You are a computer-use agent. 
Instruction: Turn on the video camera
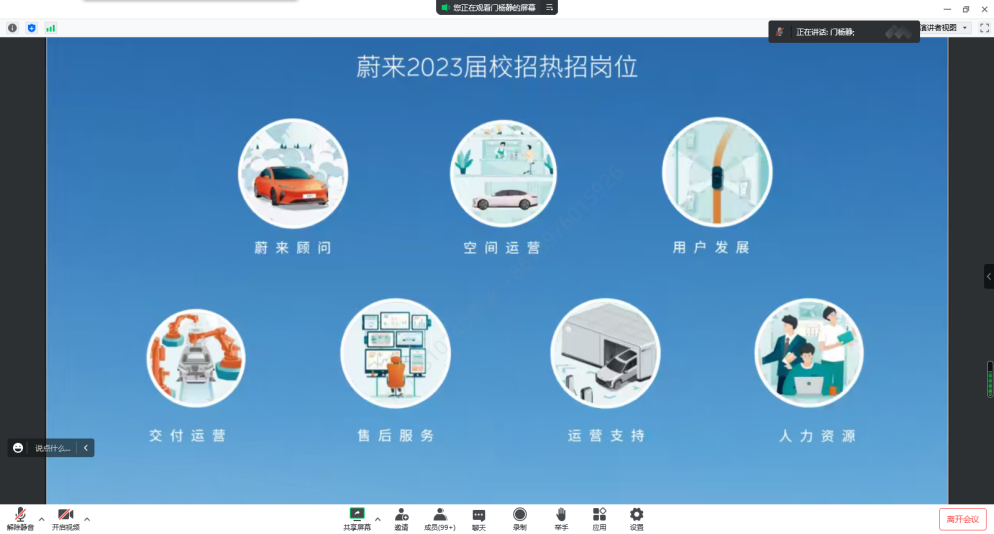tap(65, 518)
